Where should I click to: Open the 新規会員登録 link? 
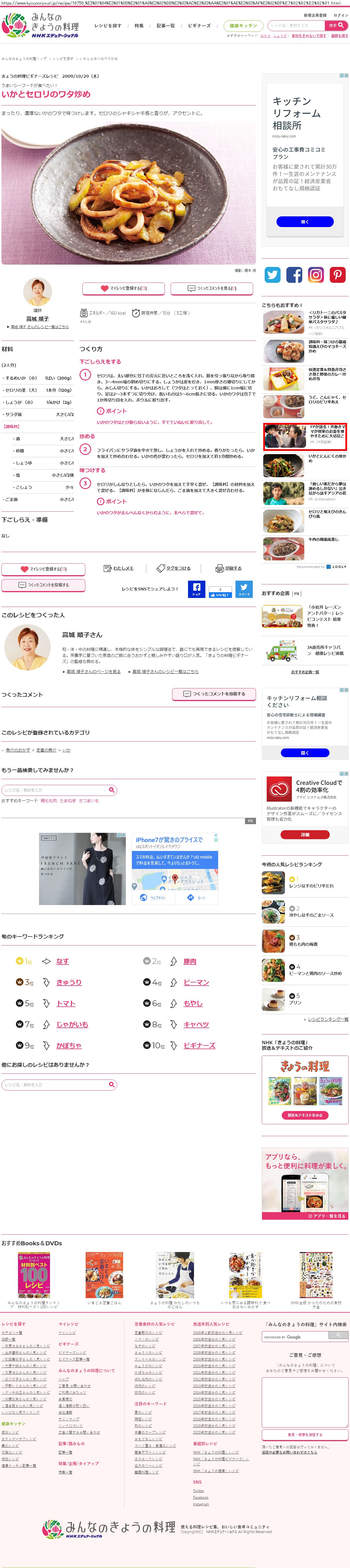[x=315, y=15]
